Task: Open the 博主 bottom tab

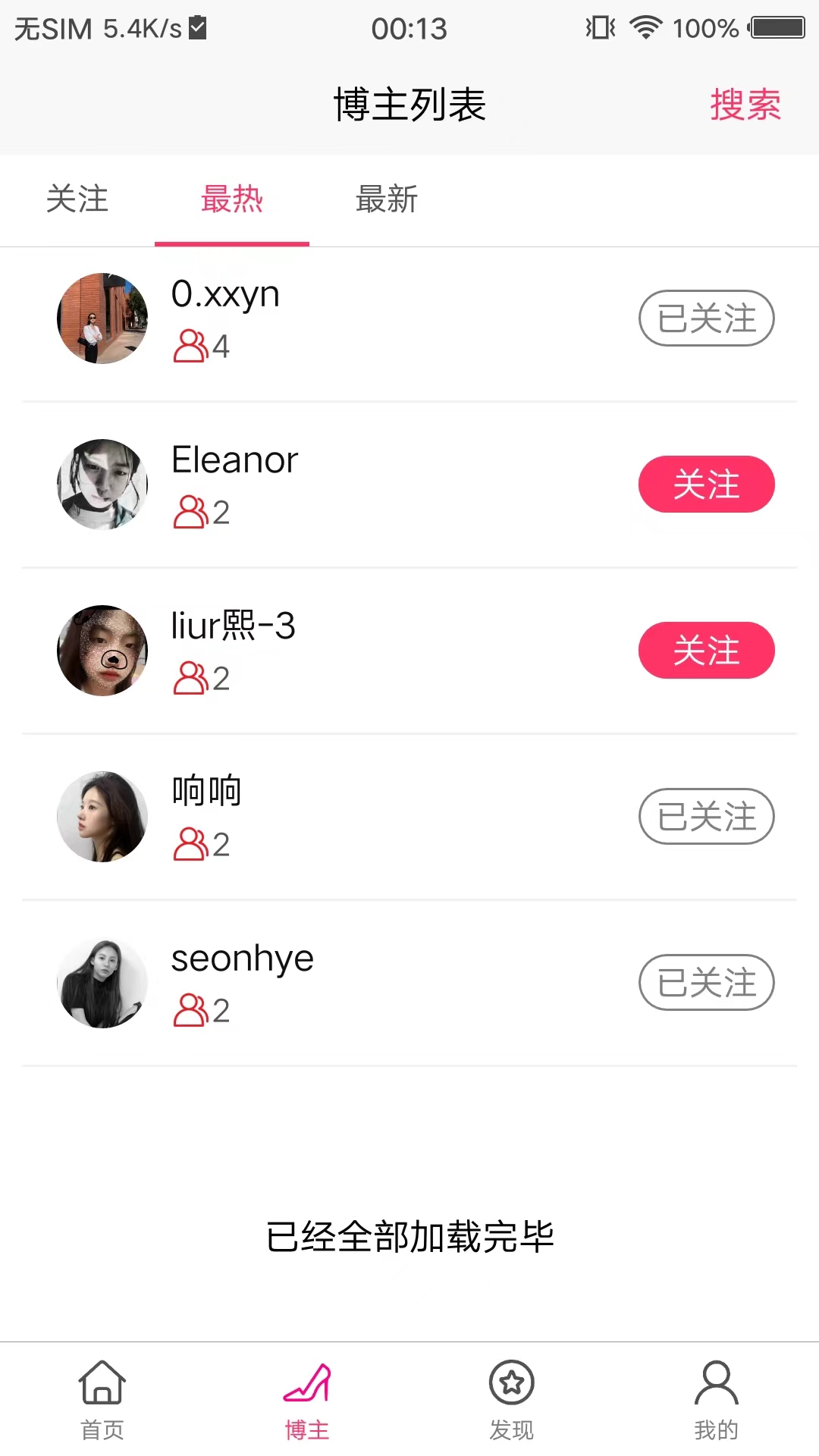Action: pyautogui.click(x=307, y=1399)
